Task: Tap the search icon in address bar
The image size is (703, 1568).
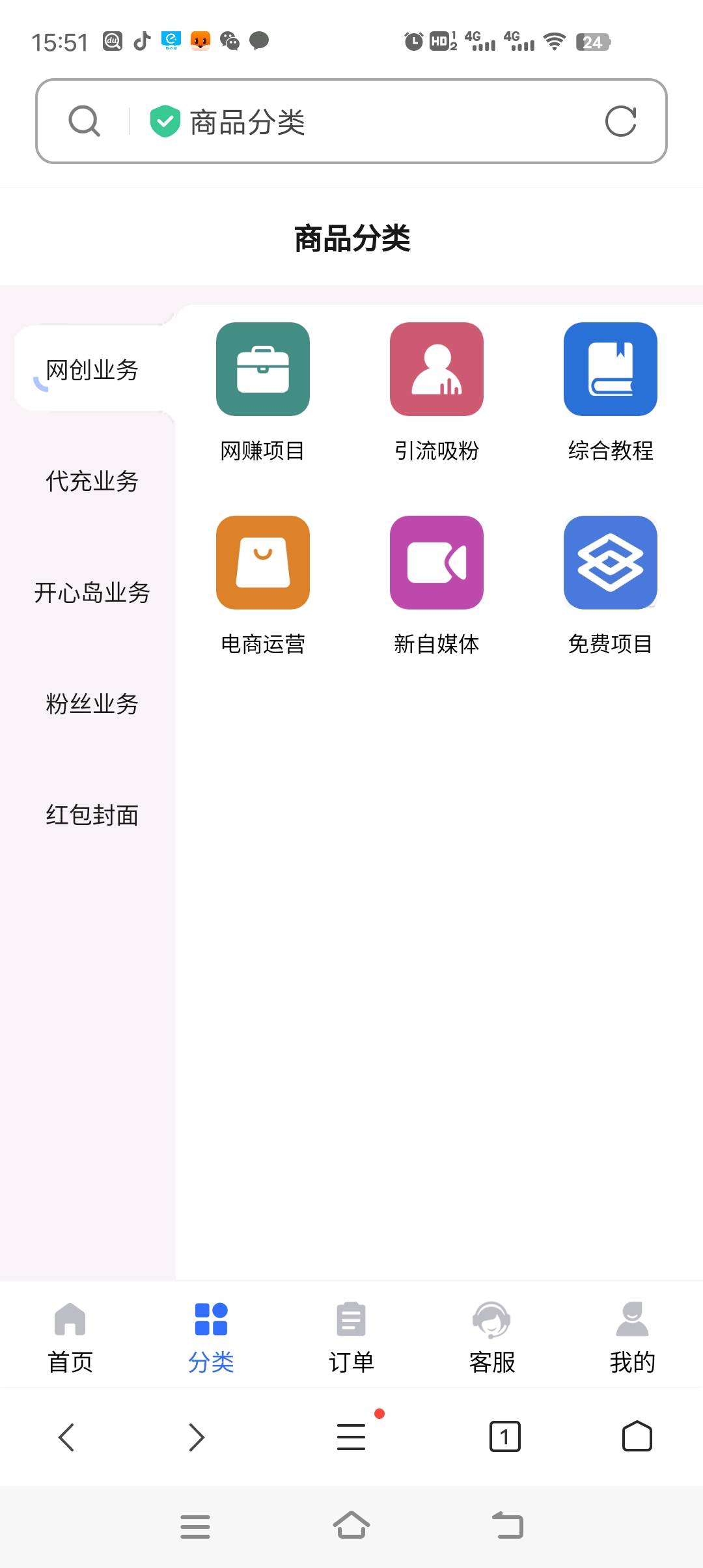Action: click(85, 121)
